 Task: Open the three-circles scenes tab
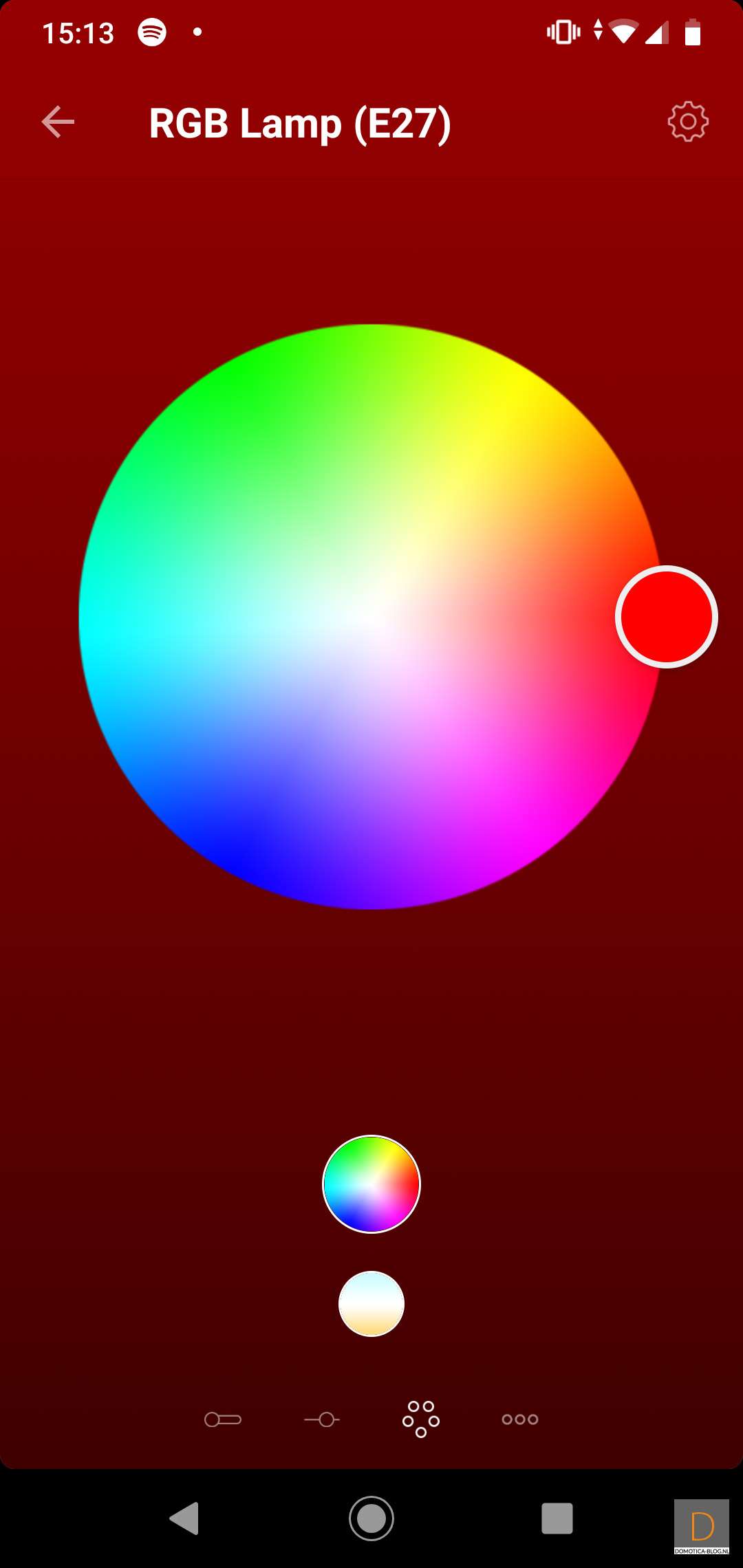520,1419
